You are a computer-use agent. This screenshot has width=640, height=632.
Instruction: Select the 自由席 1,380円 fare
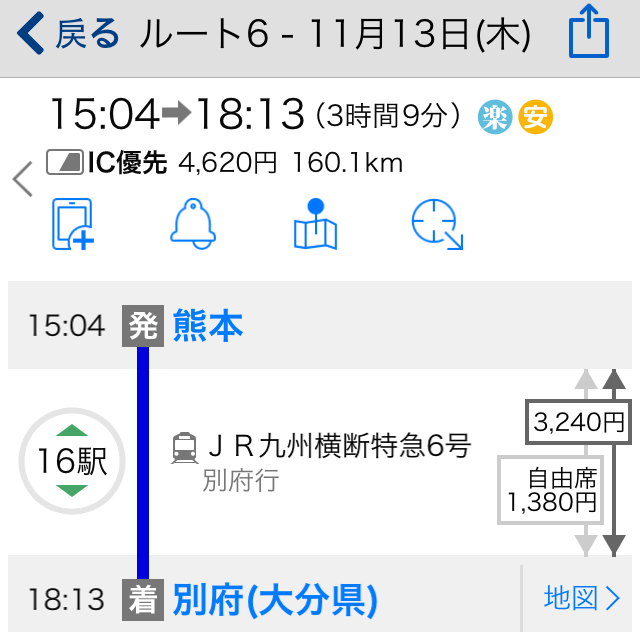[550, 490]
